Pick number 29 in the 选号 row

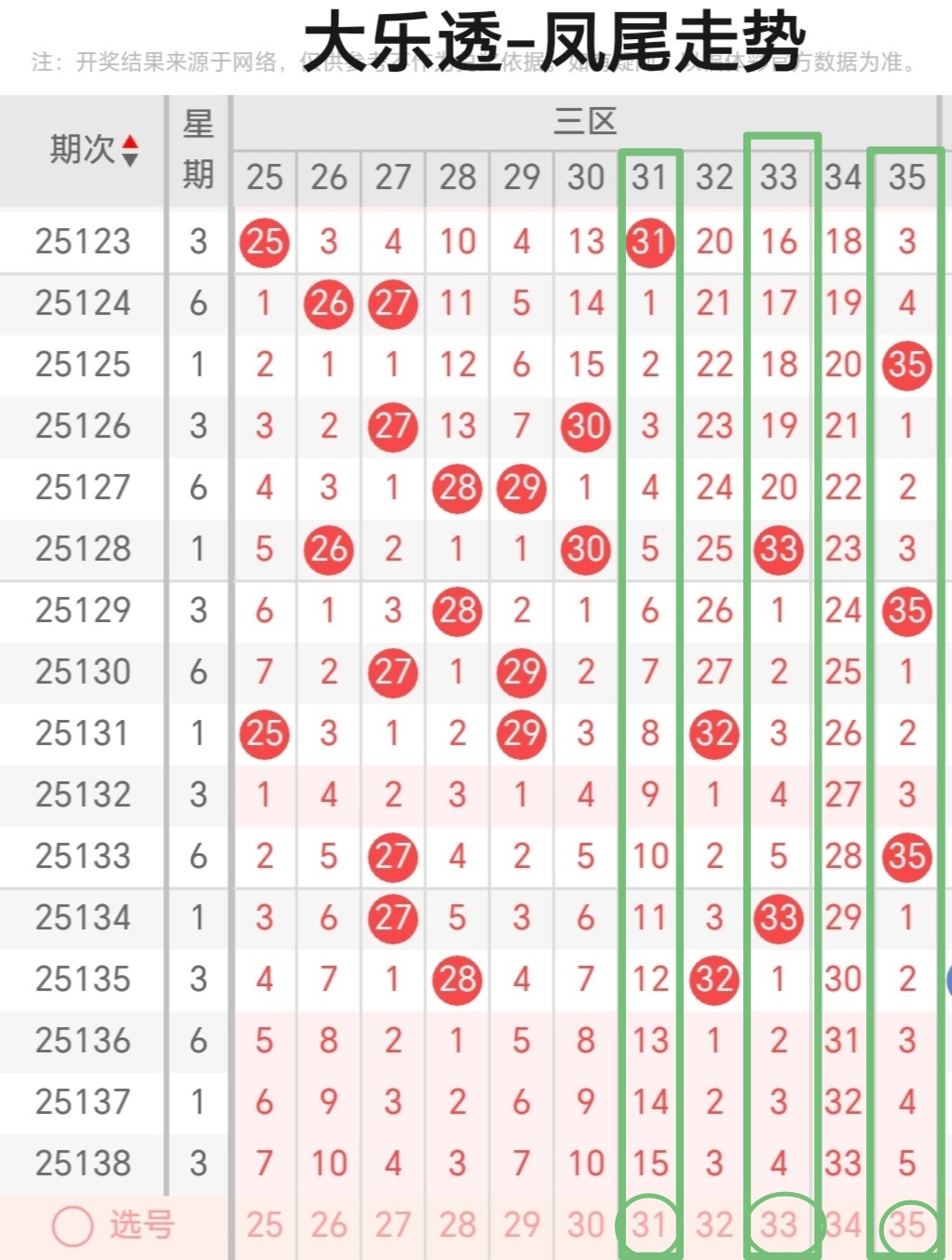click(522, 1226)
